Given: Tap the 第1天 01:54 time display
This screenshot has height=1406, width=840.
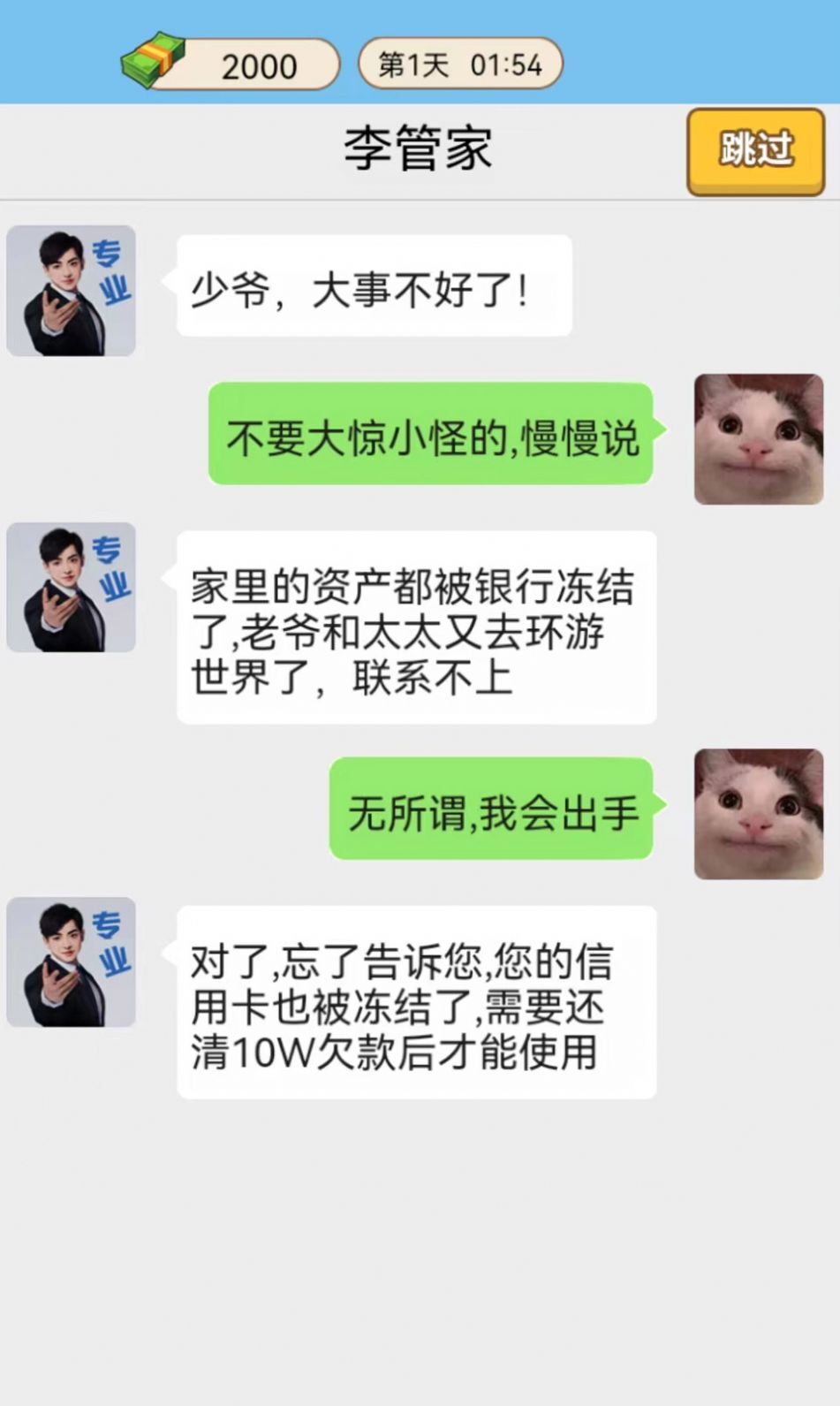Looking at the screenshot, I should (x=459, y=64).
